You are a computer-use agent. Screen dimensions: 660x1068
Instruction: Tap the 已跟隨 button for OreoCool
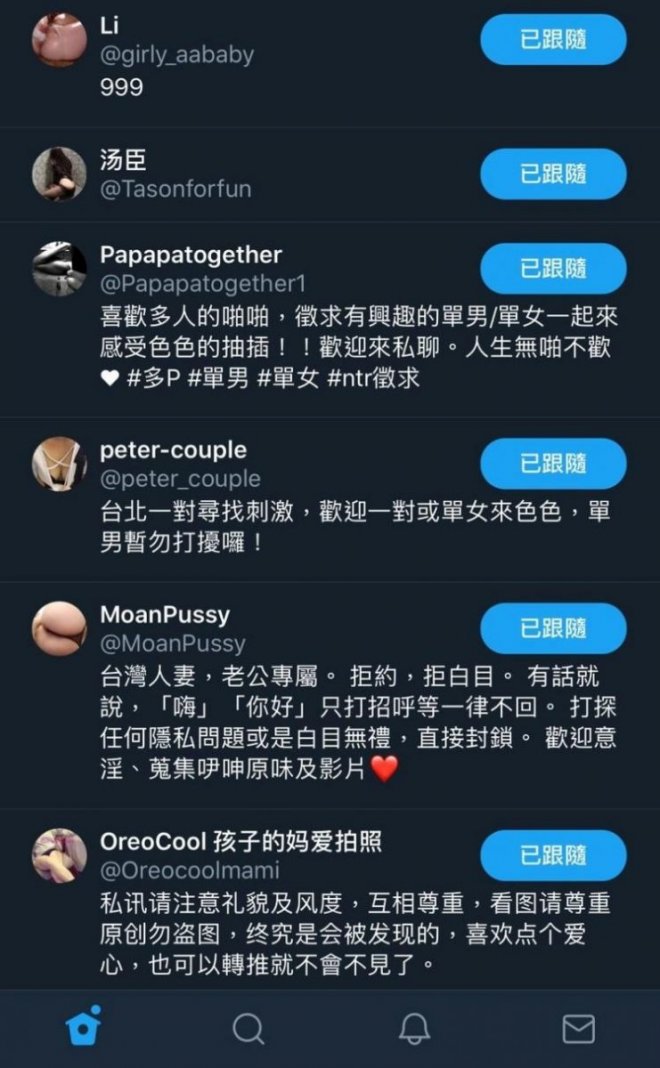553,855
